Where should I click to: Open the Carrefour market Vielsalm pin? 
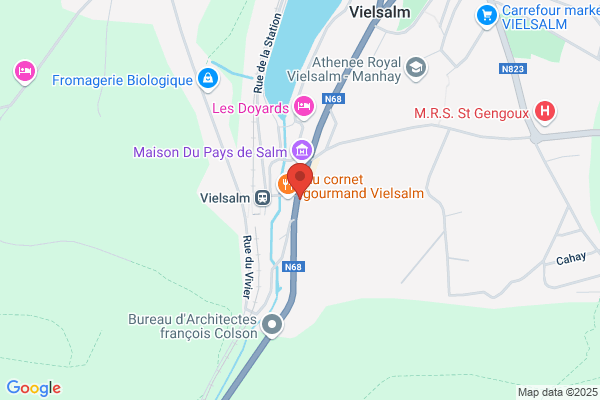click(x=487, y=16)
